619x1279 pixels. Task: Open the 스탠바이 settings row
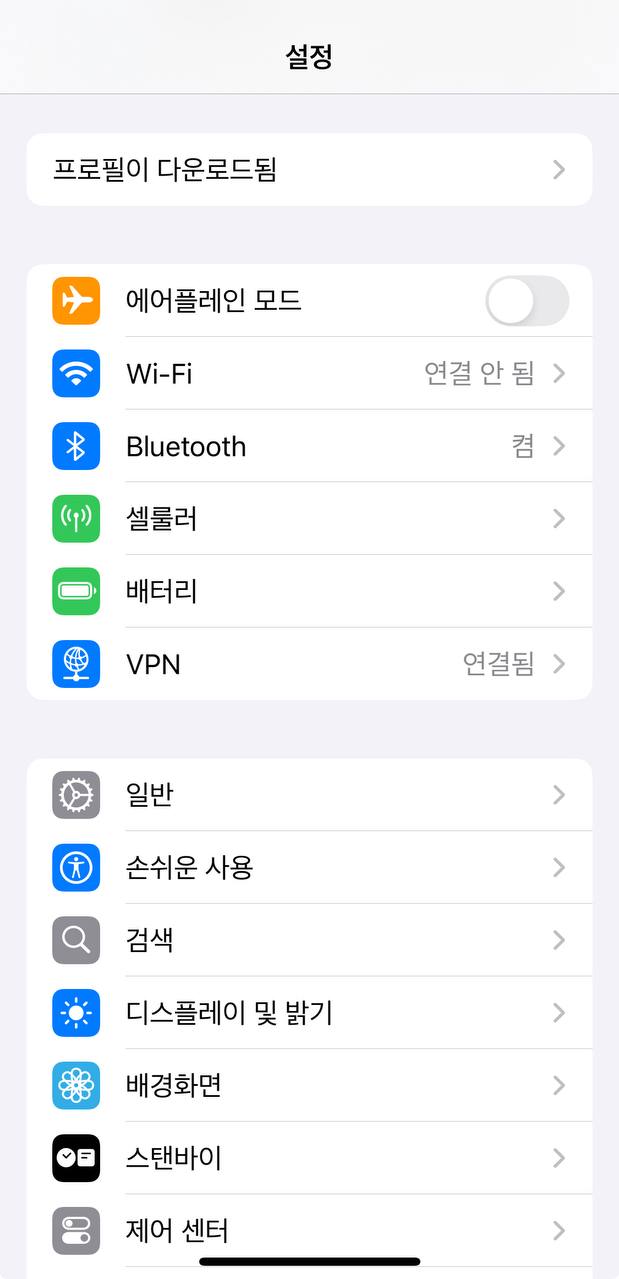click(x=309, y=1158)
